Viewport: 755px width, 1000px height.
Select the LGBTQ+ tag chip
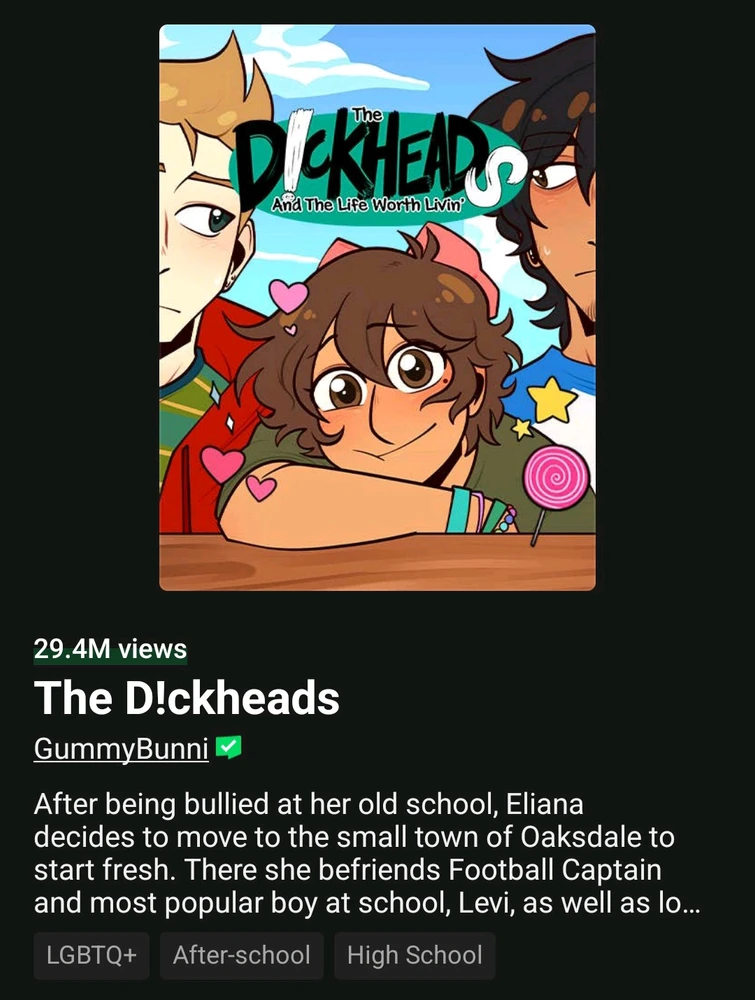pyautogui.click(x=91, y=955)
